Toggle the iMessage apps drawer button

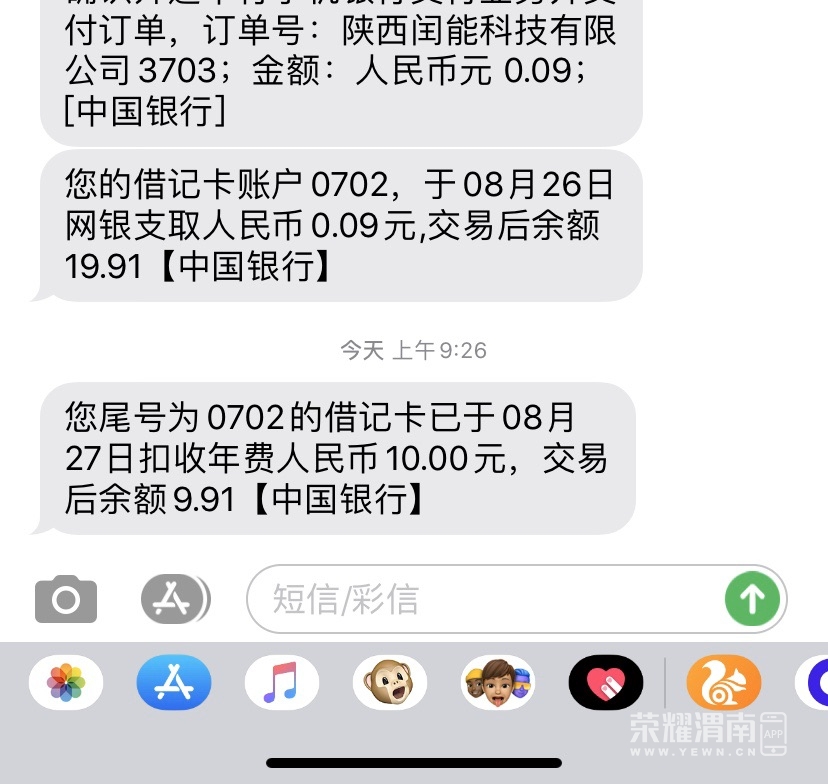tap(175, 600)
